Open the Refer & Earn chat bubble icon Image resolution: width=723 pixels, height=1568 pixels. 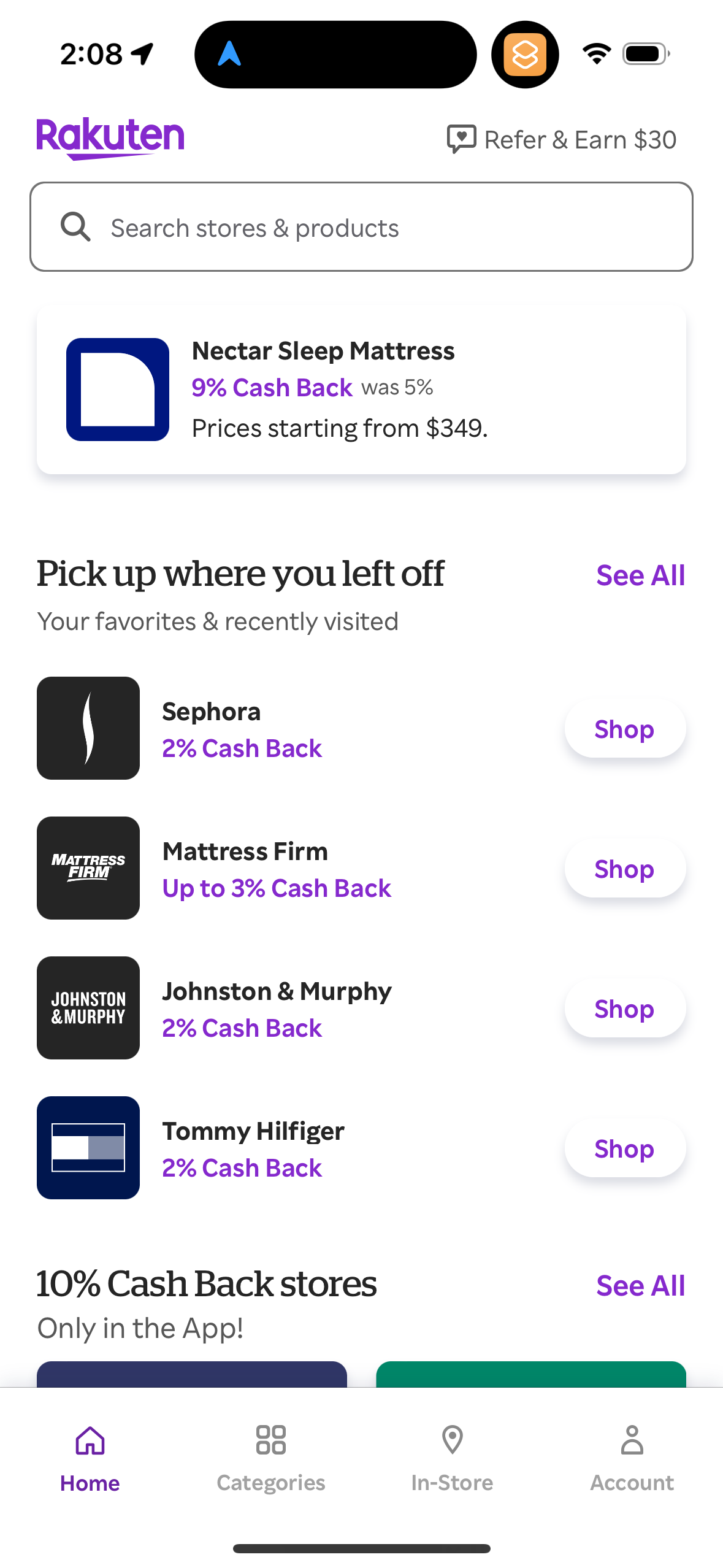[x=461, y=139]
